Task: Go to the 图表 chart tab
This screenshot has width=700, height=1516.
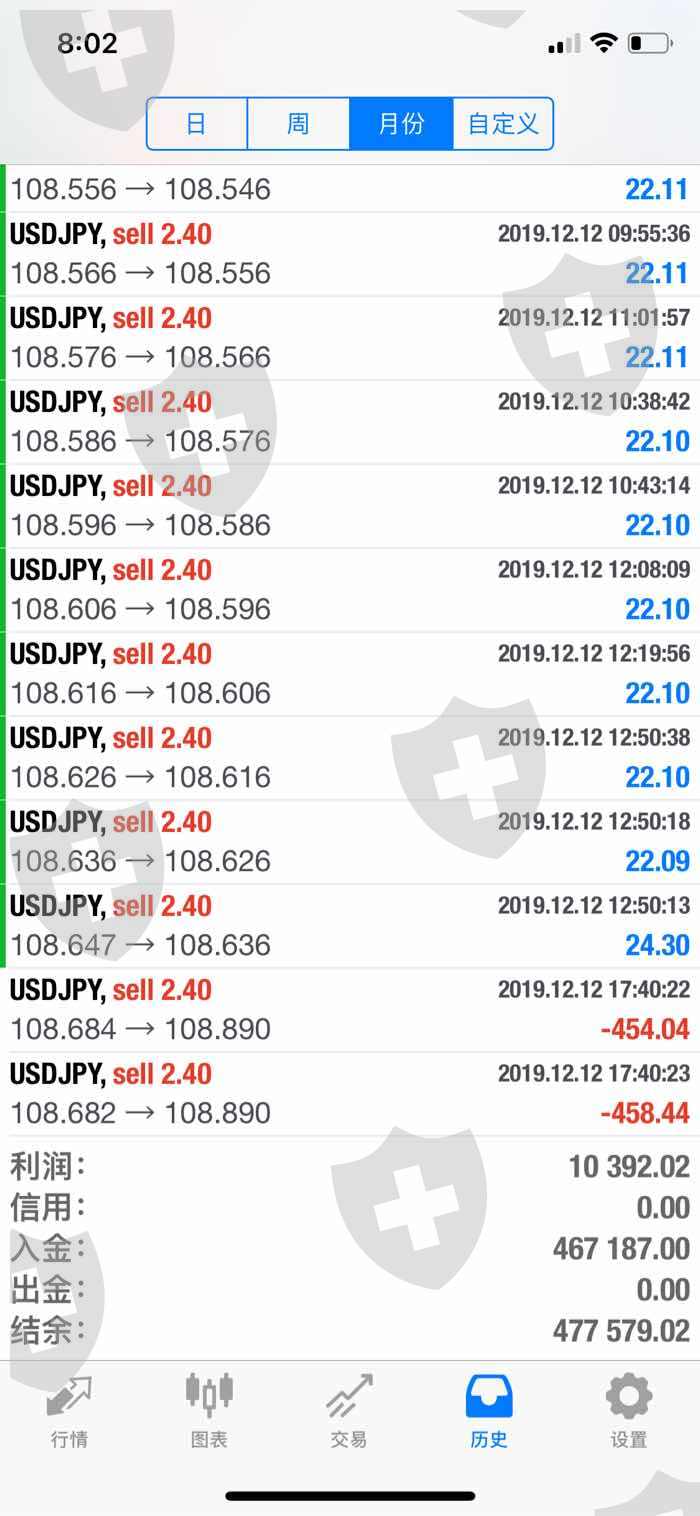Action: pos(209,1411)
